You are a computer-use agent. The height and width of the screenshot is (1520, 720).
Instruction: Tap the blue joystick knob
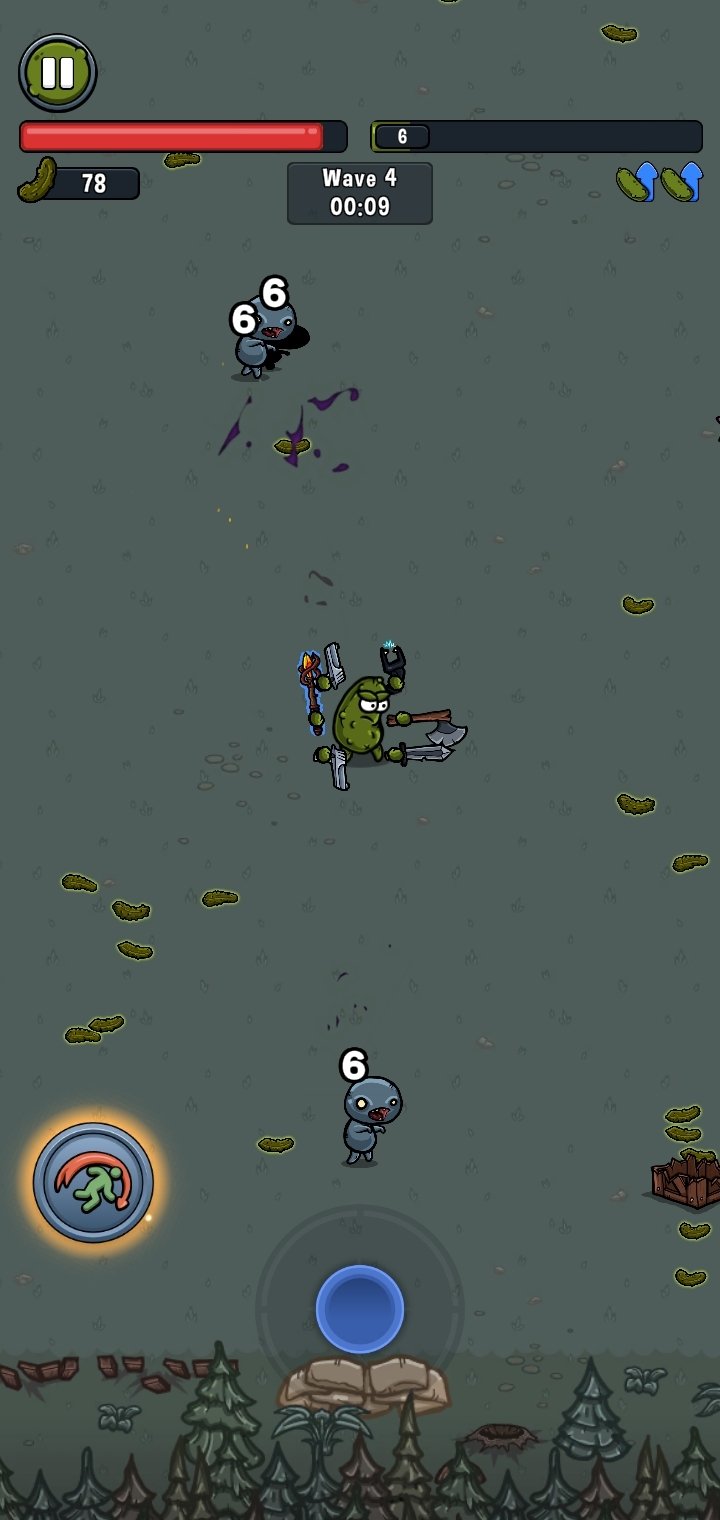coord(360,1309)
